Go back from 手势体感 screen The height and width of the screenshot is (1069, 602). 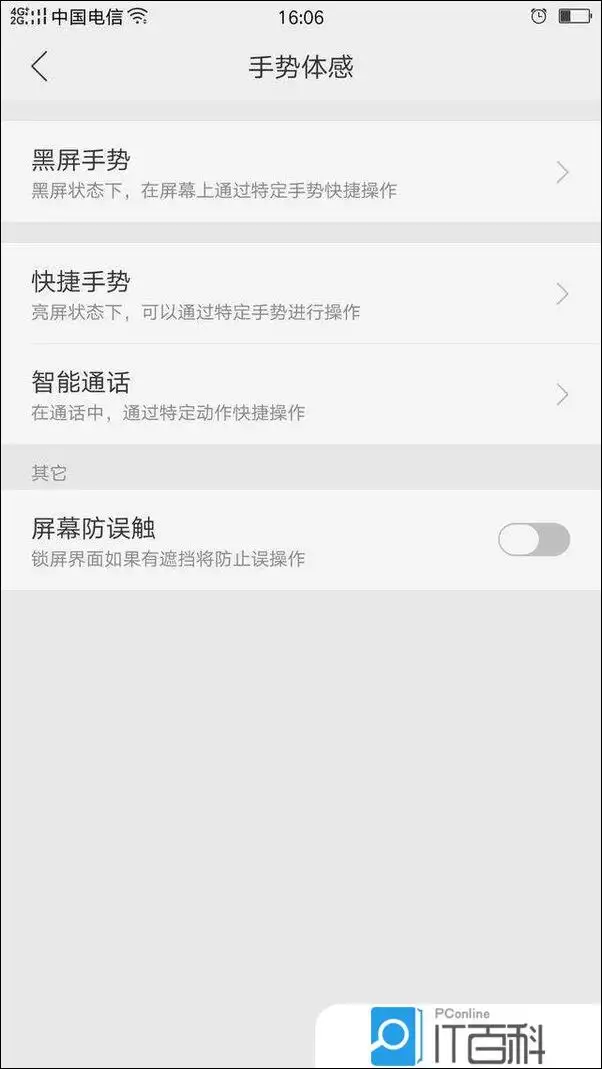coord(40,67)
